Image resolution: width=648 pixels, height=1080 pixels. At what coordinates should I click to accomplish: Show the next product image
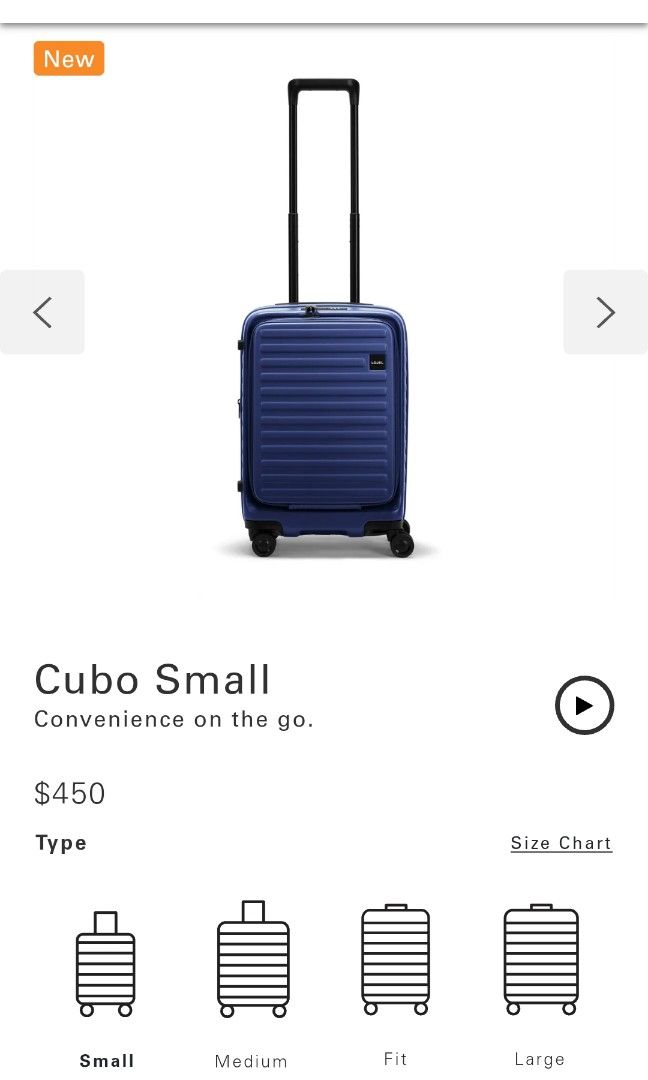coord(605,312)
